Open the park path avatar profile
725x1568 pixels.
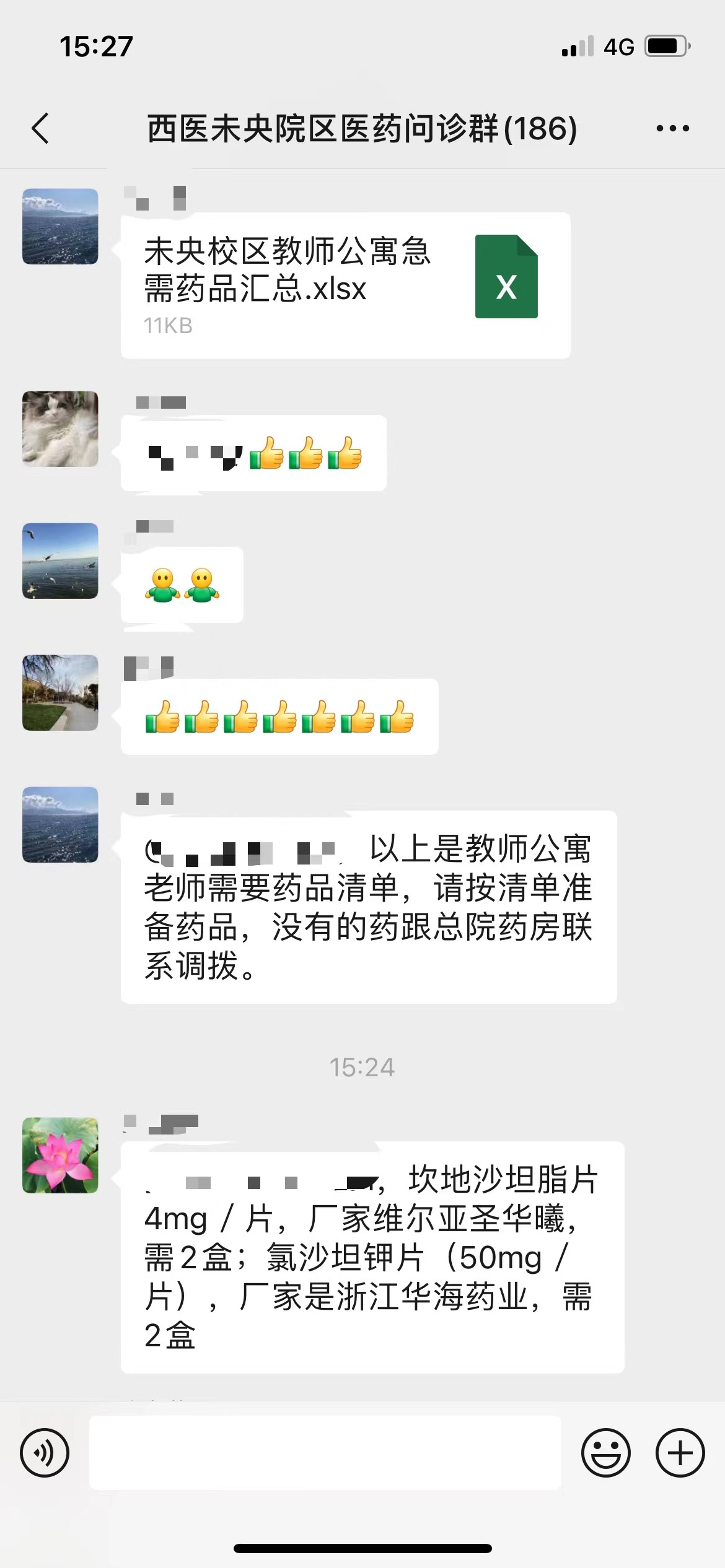click(60, 692)
